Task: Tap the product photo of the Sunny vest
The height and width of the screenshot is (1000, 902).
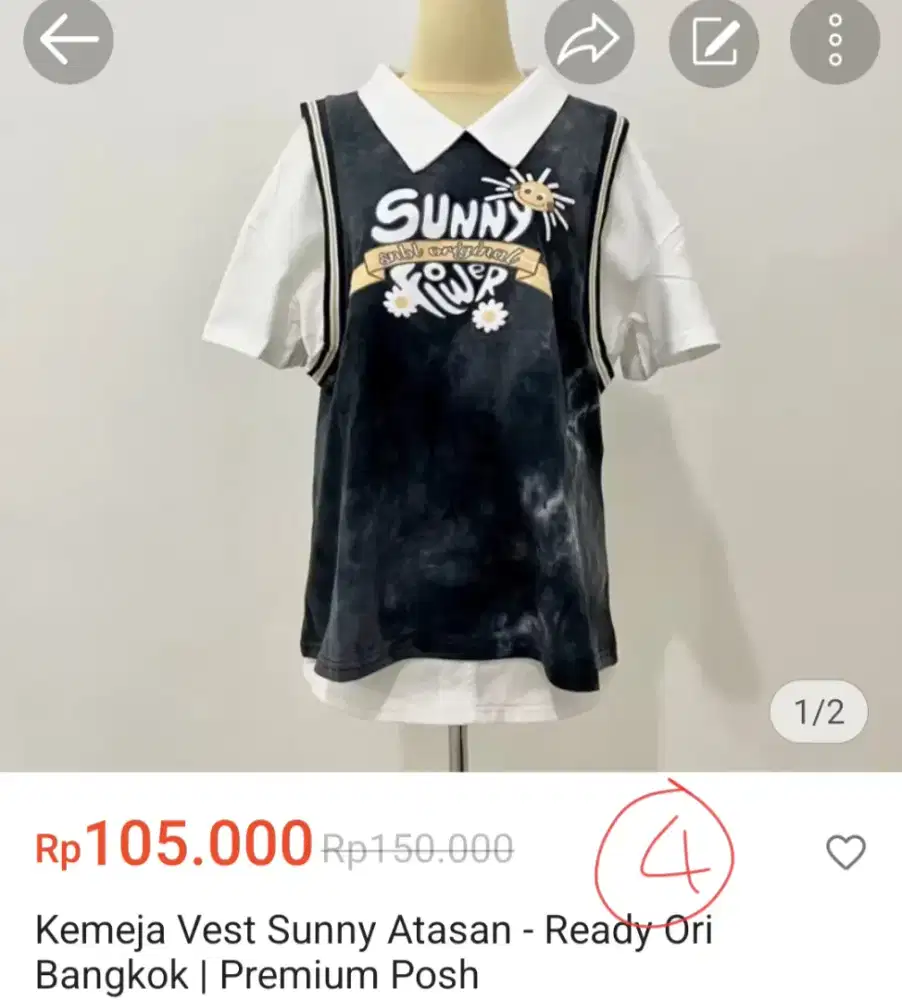Action: (x=450, y=400)
